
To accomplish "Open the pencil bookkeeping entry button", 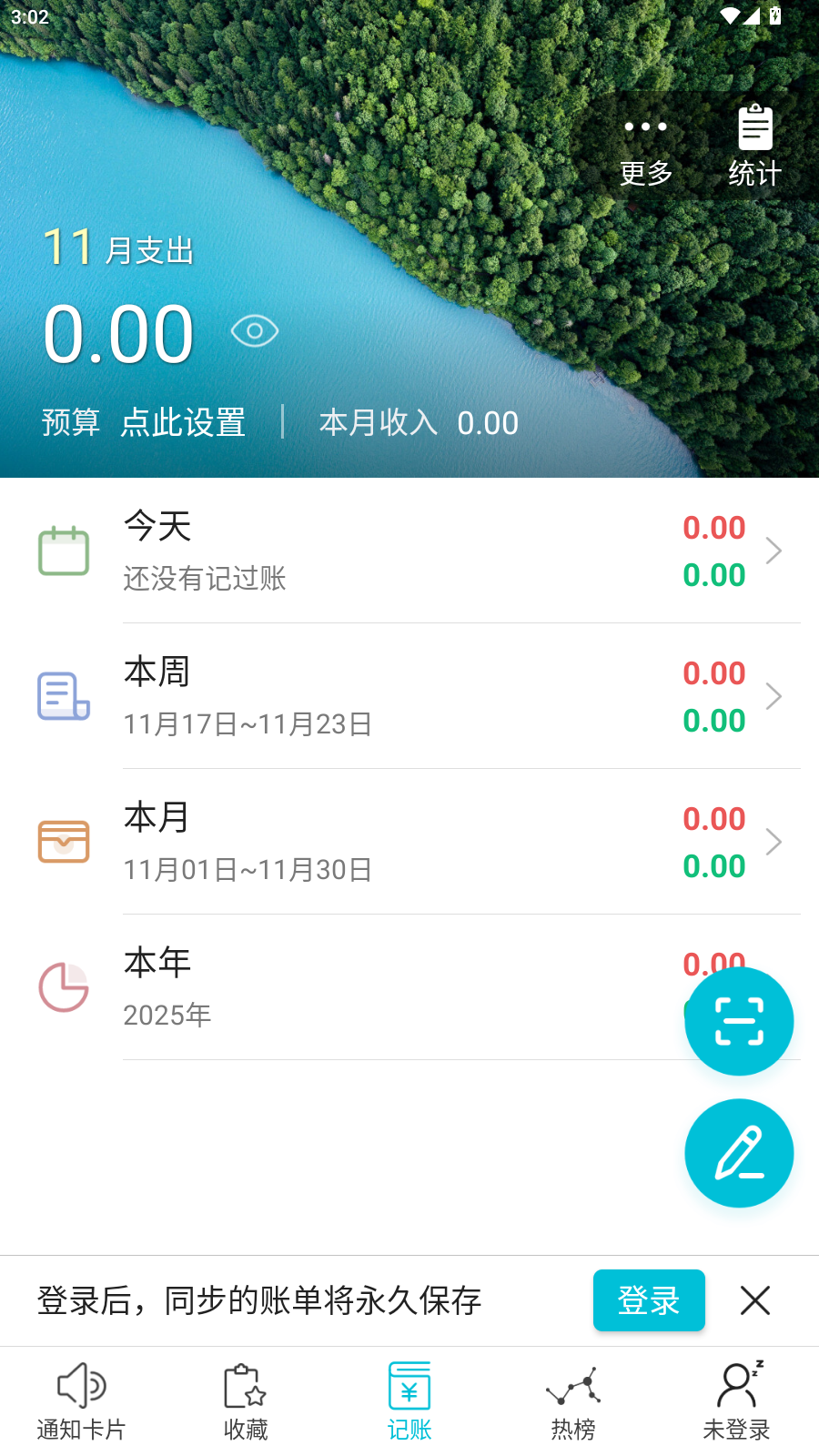I will [739, 1153].
